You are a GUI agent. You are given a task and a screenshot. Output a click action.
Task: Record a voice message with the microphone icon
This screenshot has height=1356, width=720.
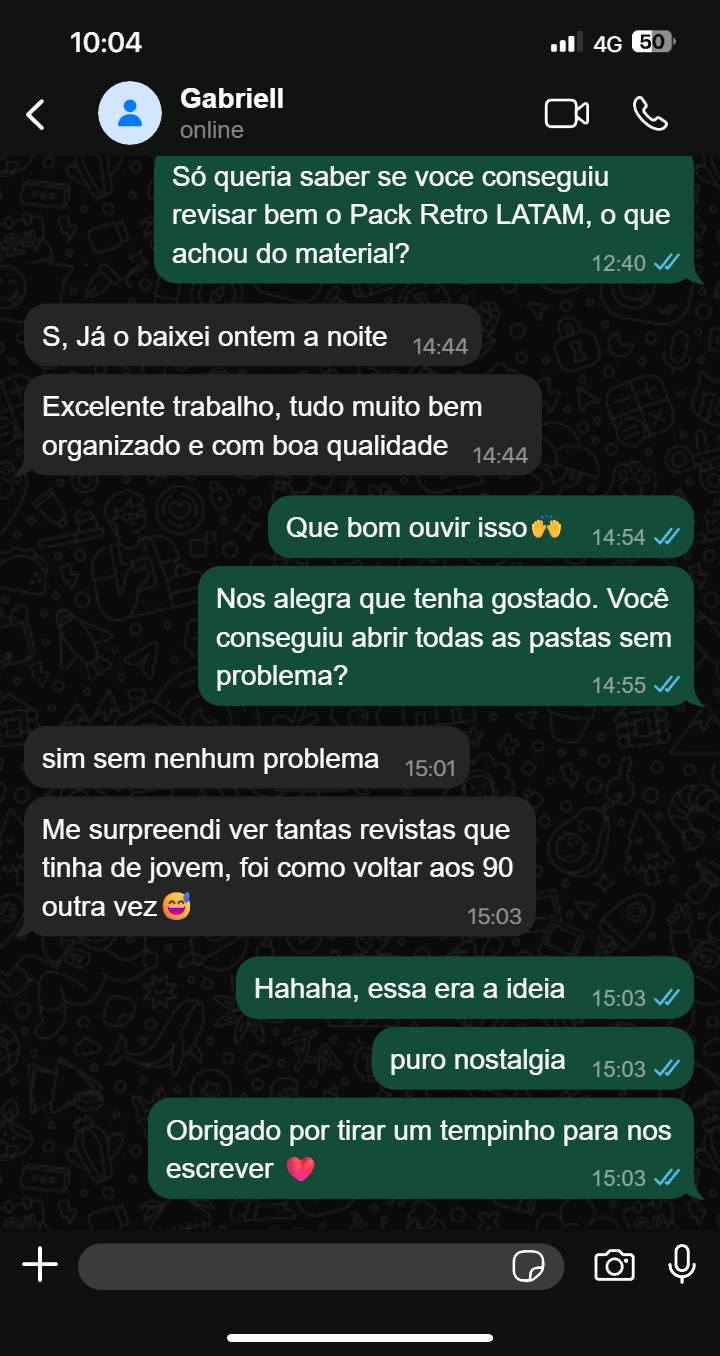[681, 1265]
